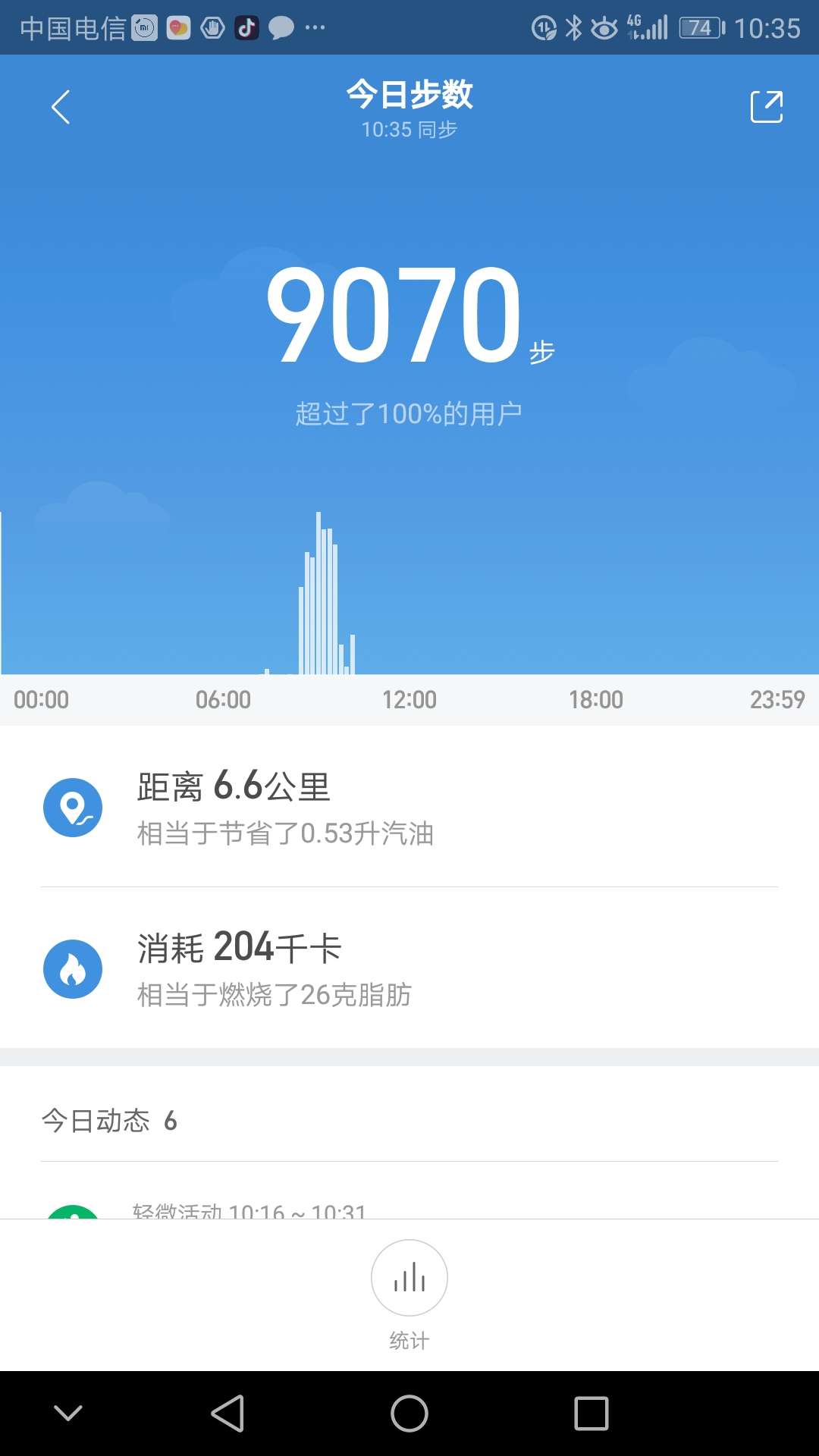
Task: Open the share icon at top right
Action: 767,106
